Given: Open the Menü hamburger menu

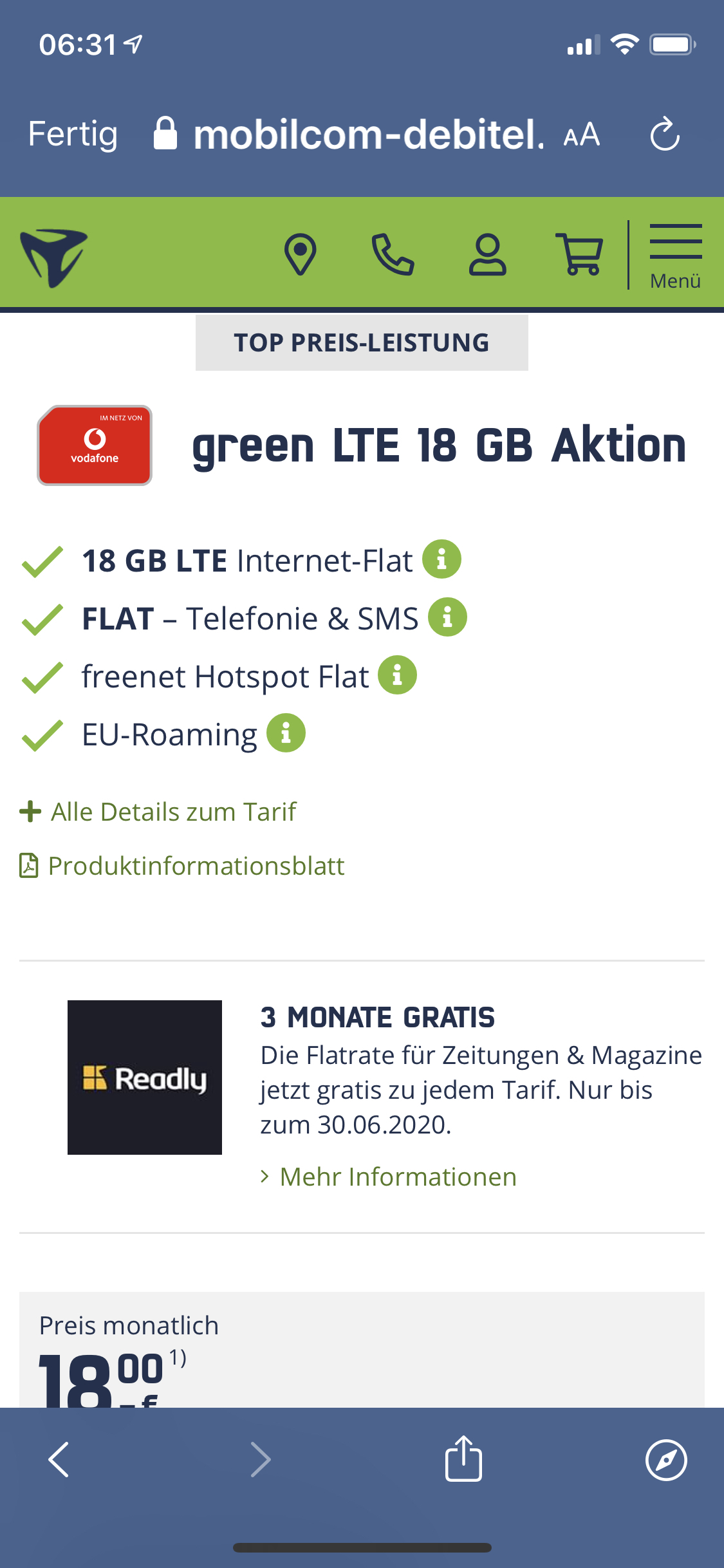Looking at the screenshot, I should pyautogui.click(x=676, y=257).
